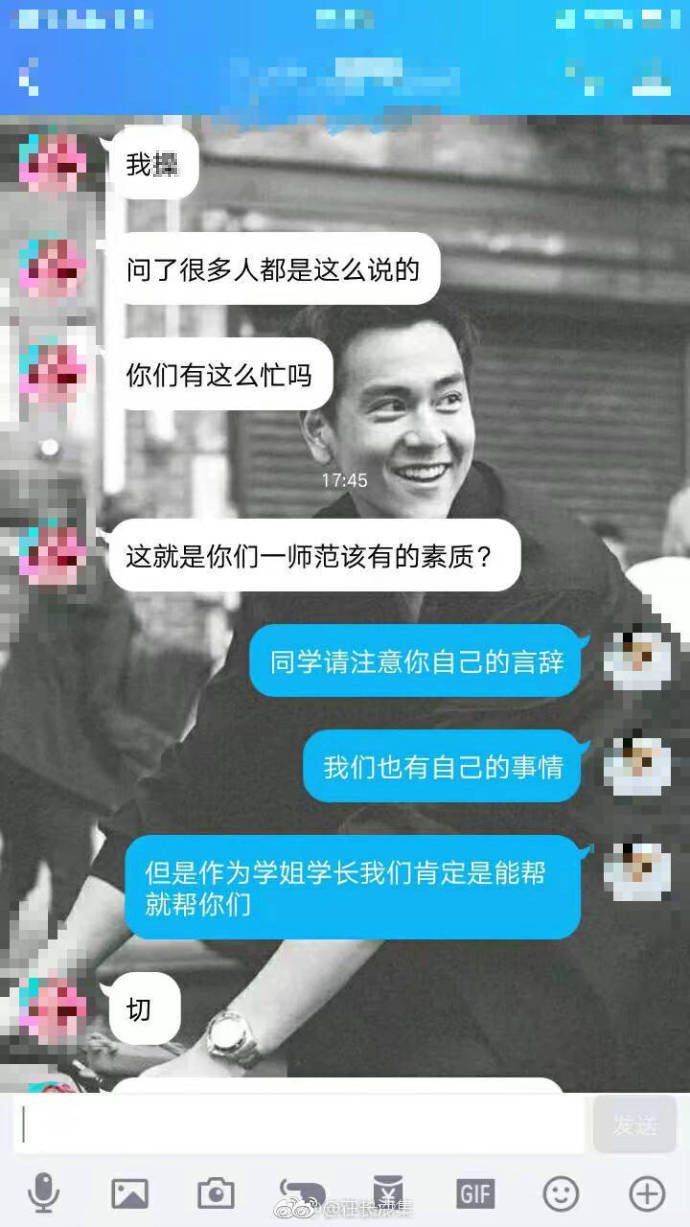Viewport: 690px width, 1227px height.
Task: Open the chat details icon
Action: [x=651, y=76]
